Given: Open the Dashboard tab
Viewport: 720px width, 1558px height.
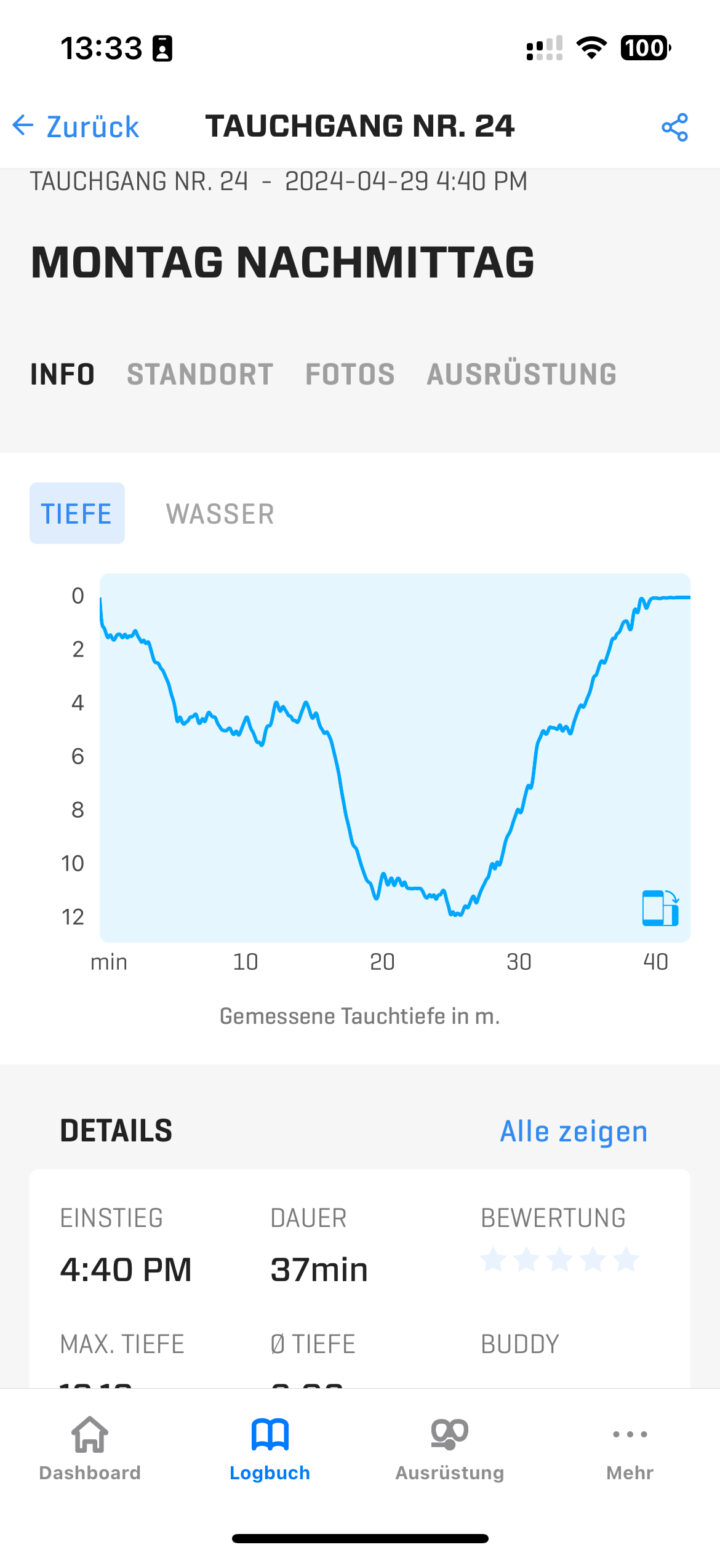Looking at the screenshot, I should pyautogui.click(x=90, y=1449).
